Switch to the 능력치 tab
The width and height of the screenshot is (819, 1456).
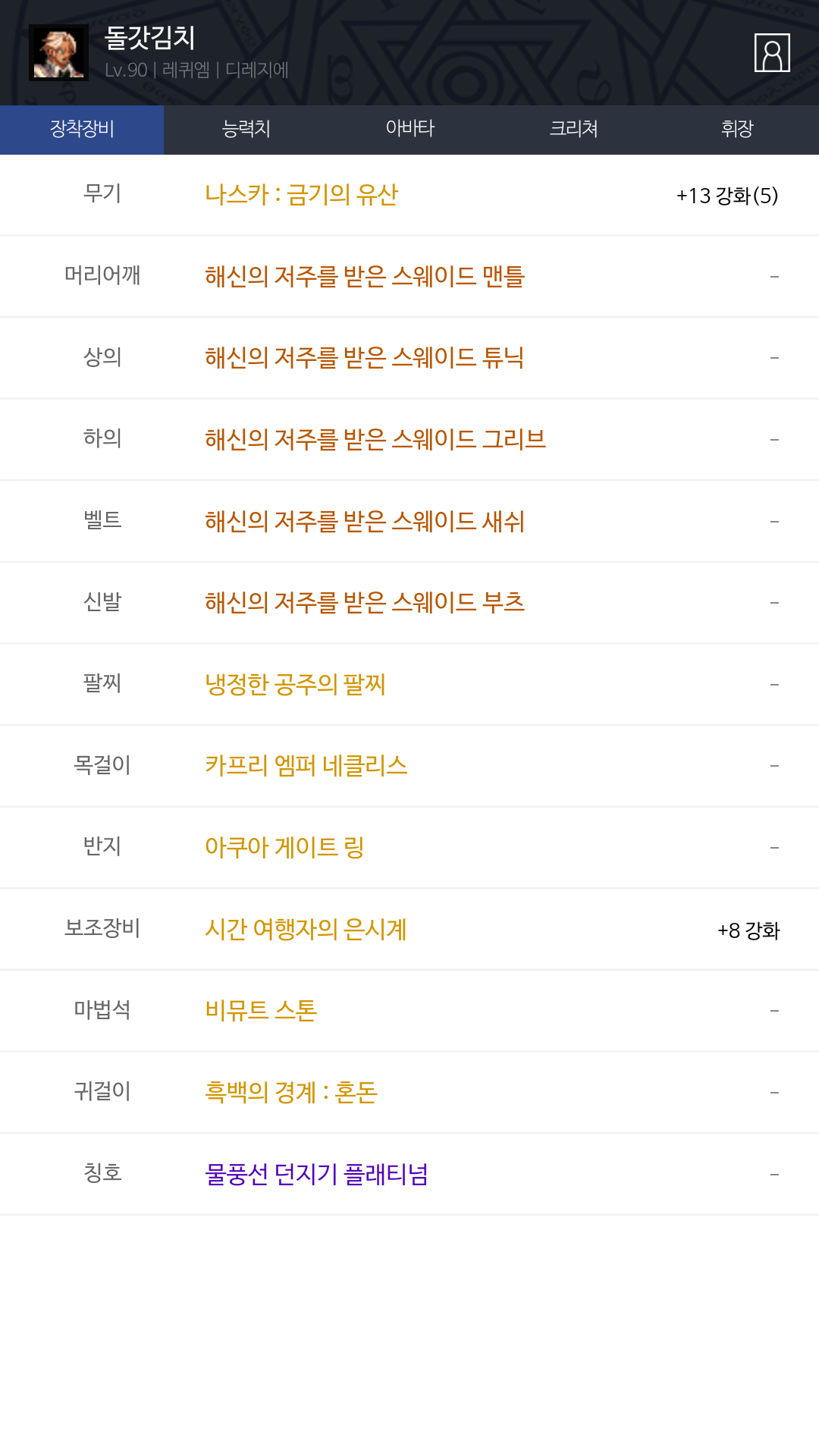[246, 129]
